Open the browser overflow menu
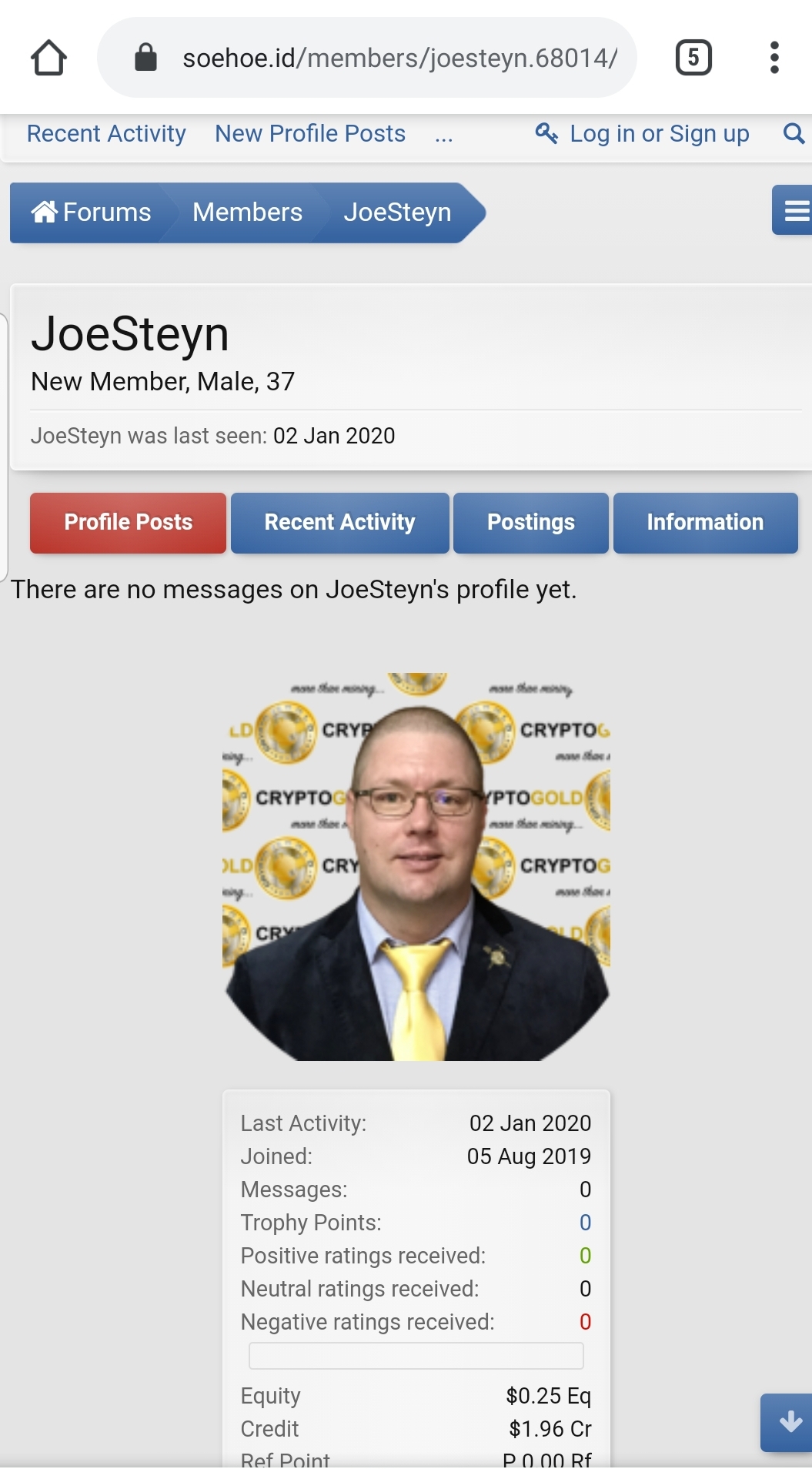Image resolution: width=812 pixels, height=1469 pixels. point(774,58)
